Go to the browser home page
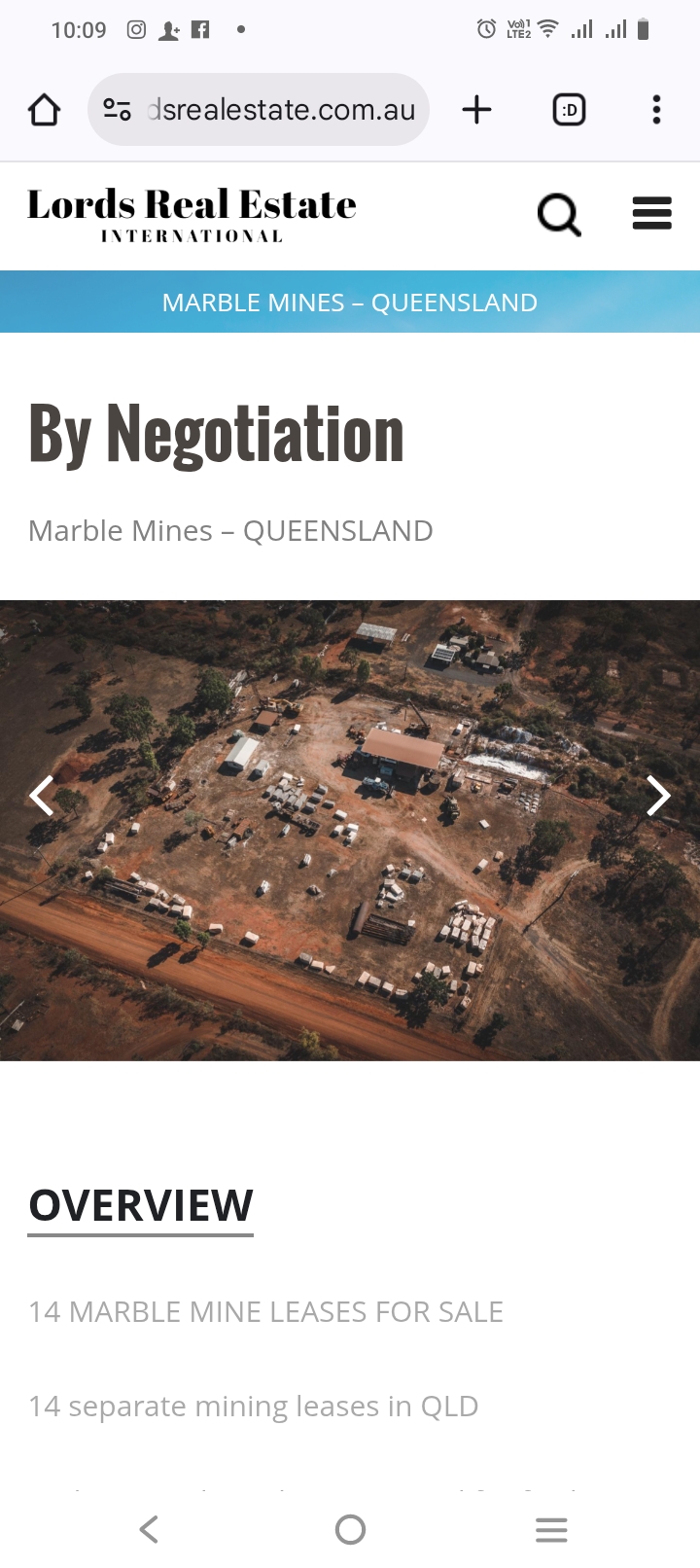 [x=44, y=110]
